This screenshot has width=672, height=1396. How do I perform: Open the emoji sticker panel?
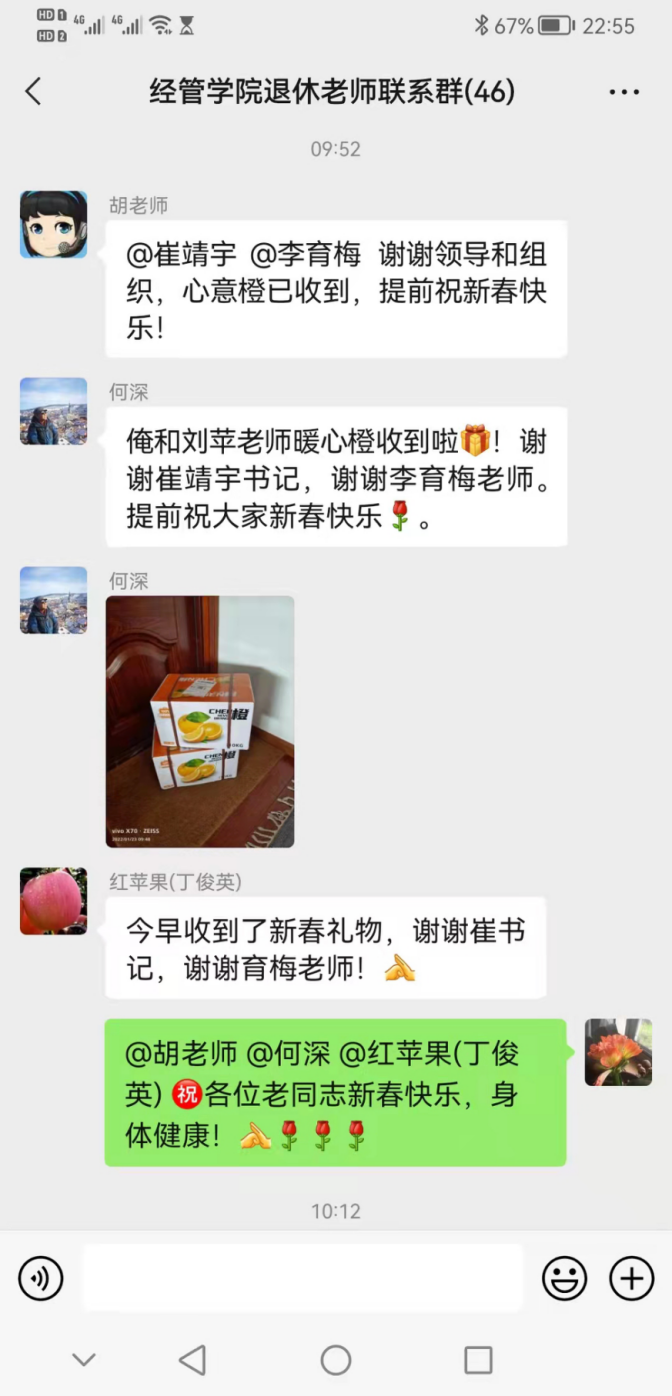pos(565,1278)
